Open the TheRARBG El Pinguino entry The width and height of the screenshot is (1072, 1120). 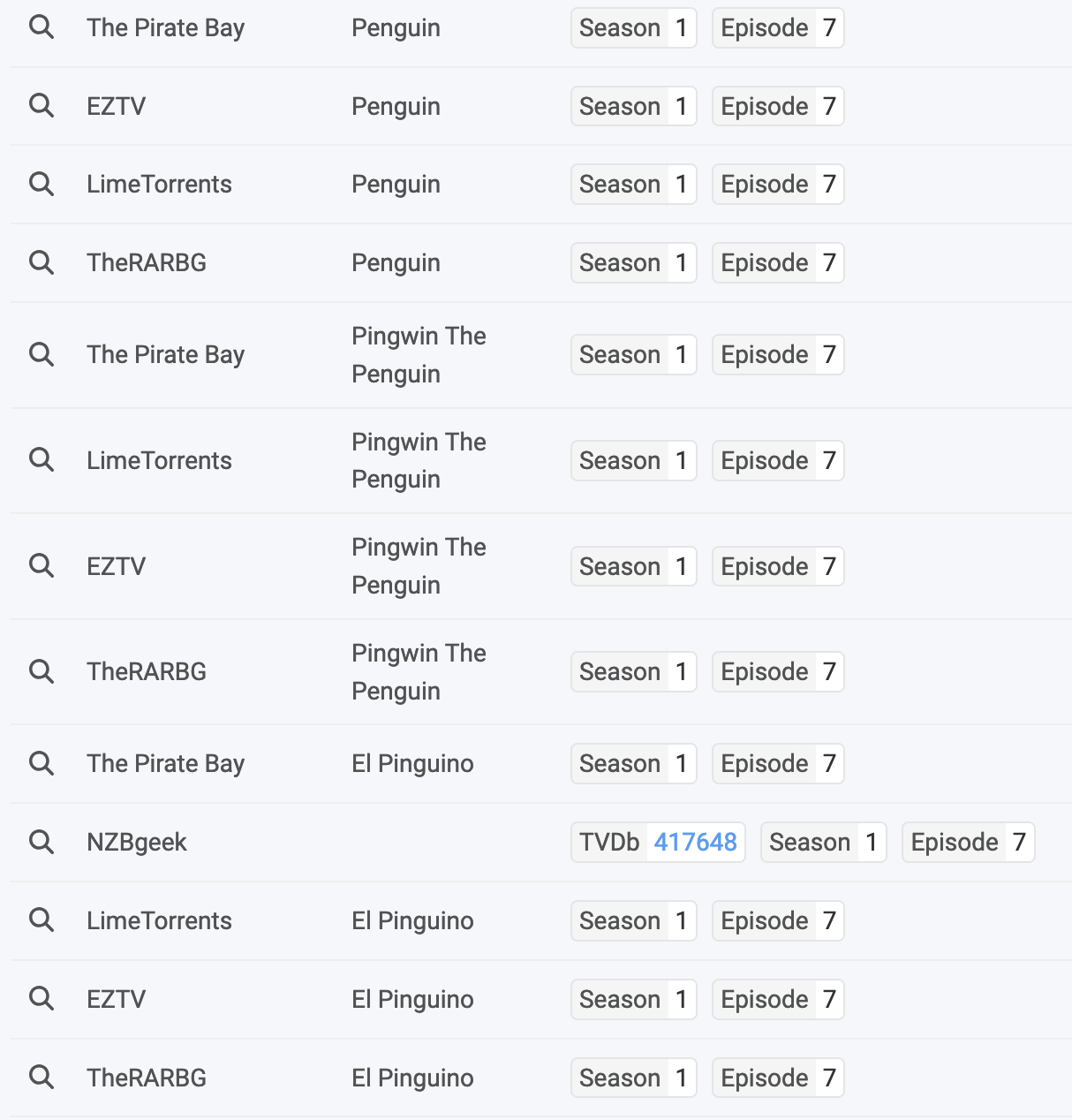click(147, 1078)
